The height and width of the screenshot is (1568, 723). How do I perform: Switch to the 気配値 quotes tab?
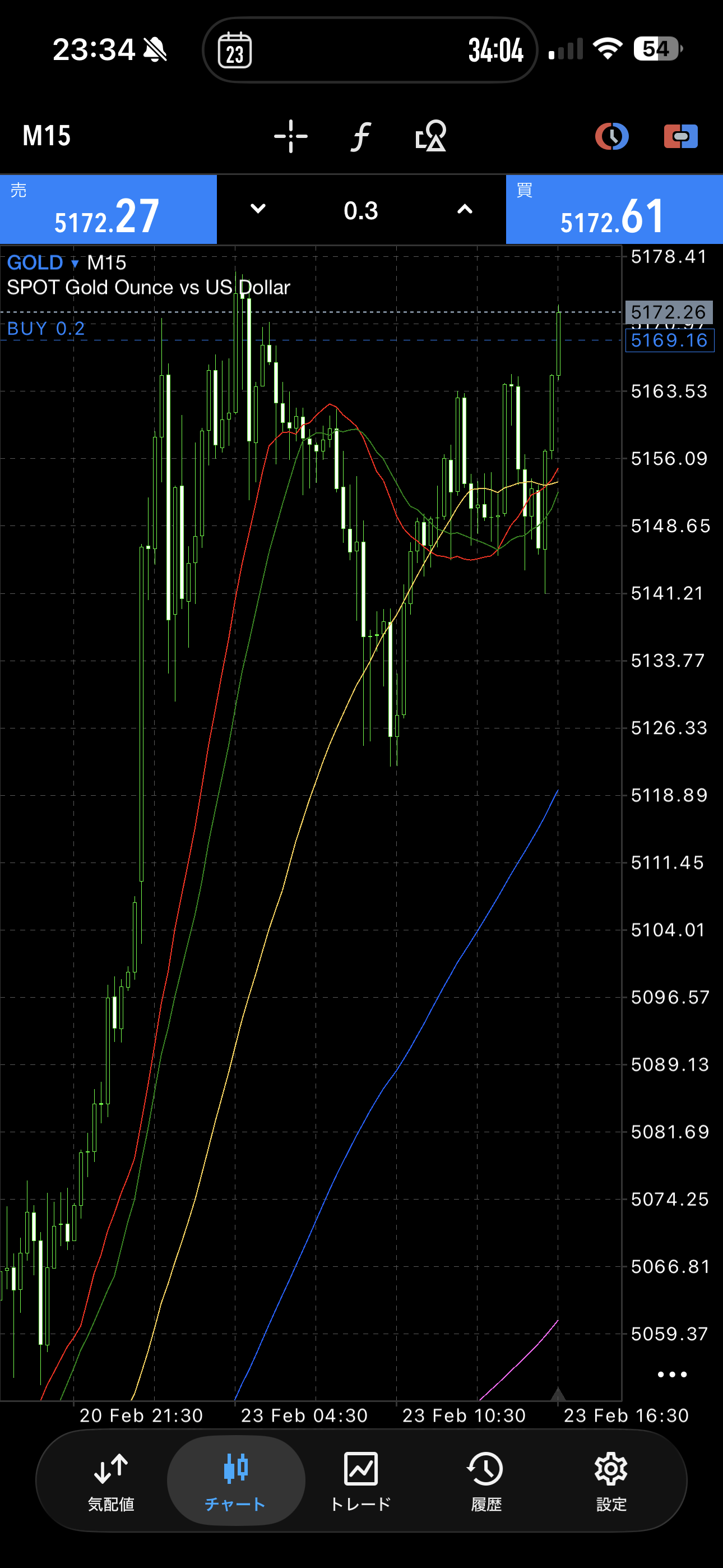[111, 1481]
